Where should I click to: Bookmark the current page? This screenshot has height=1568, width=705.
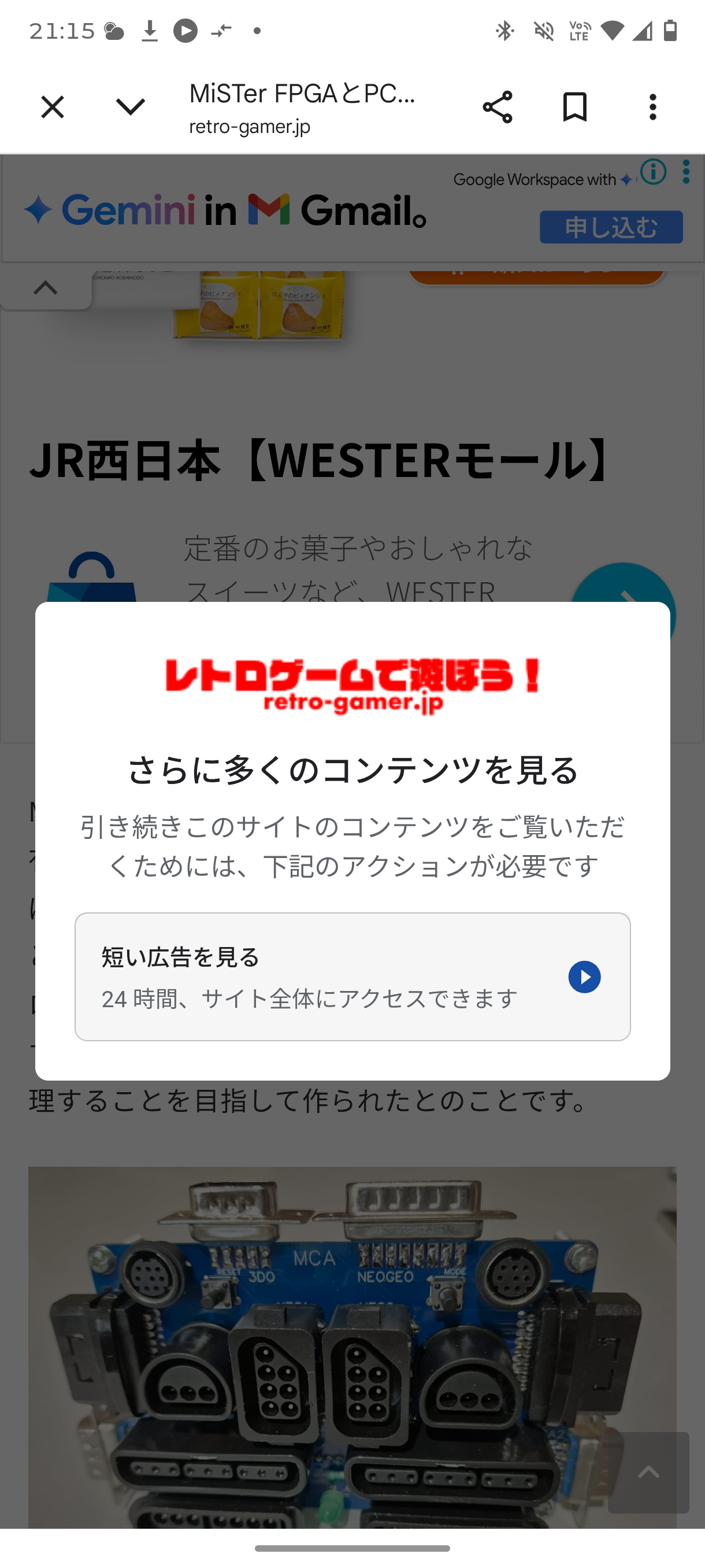(x=574, y=108)
